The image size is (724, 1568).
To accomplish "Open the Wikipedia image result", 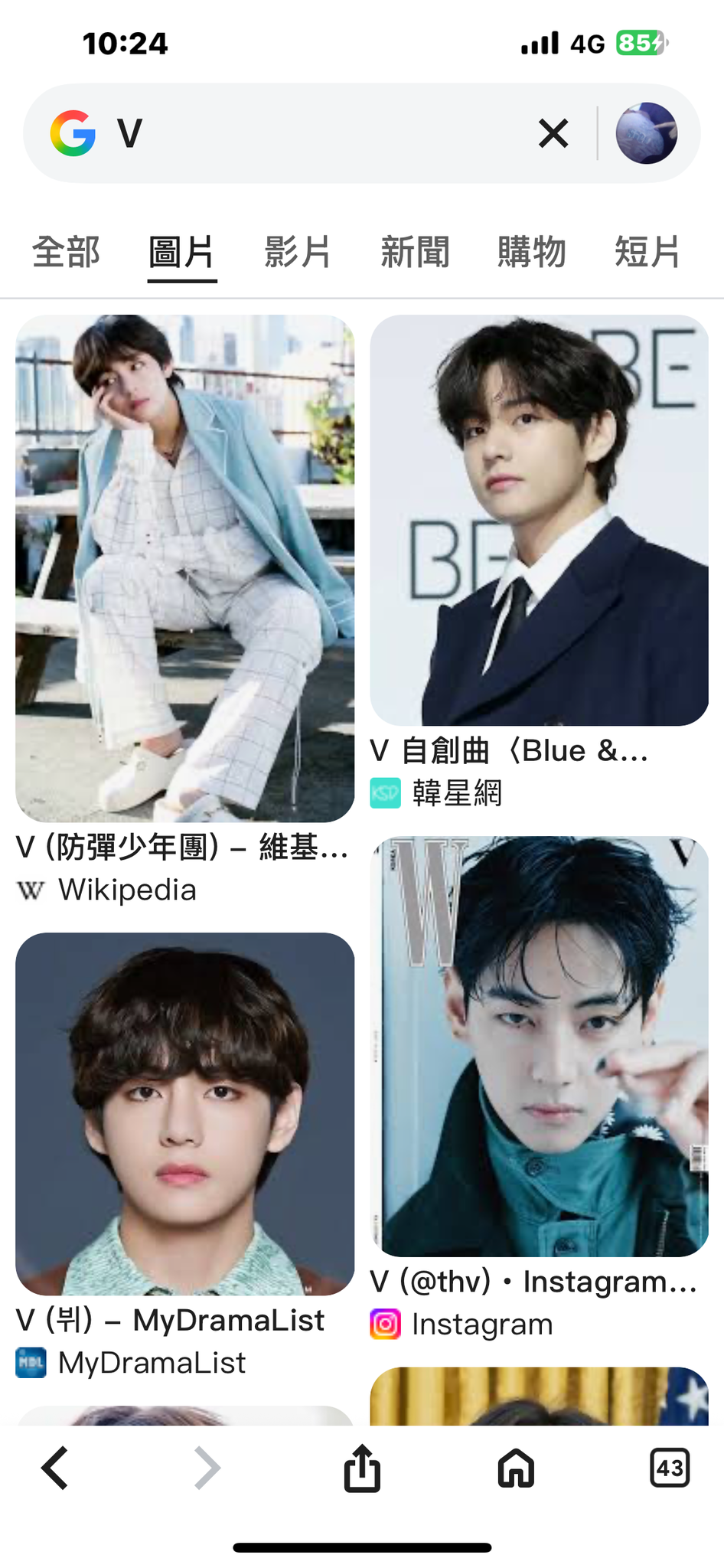I will (184, 568).
